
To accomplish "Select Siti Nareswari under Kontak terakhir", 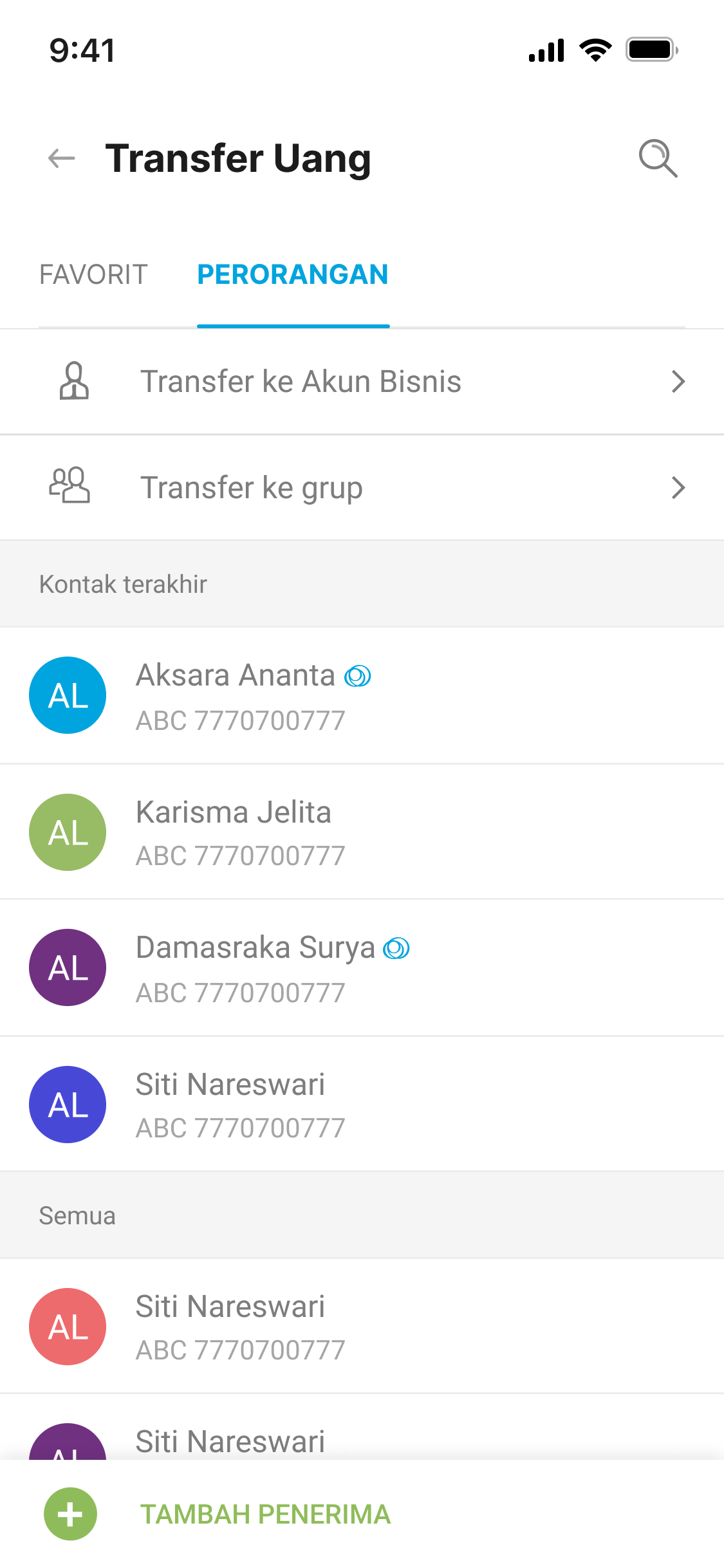I will coord(362,1105).
